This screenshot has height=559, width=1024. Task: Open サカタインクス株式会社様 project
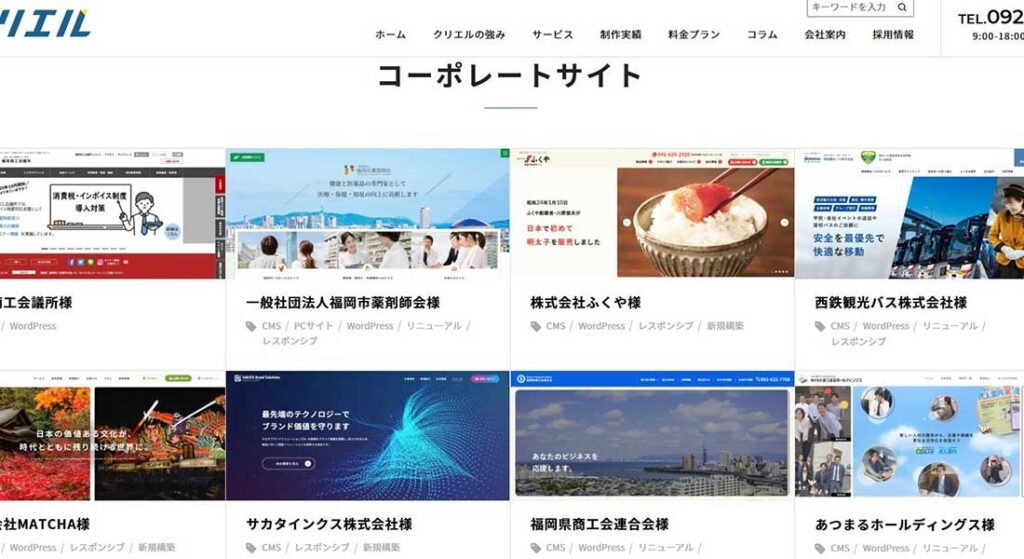click(367, 436)
